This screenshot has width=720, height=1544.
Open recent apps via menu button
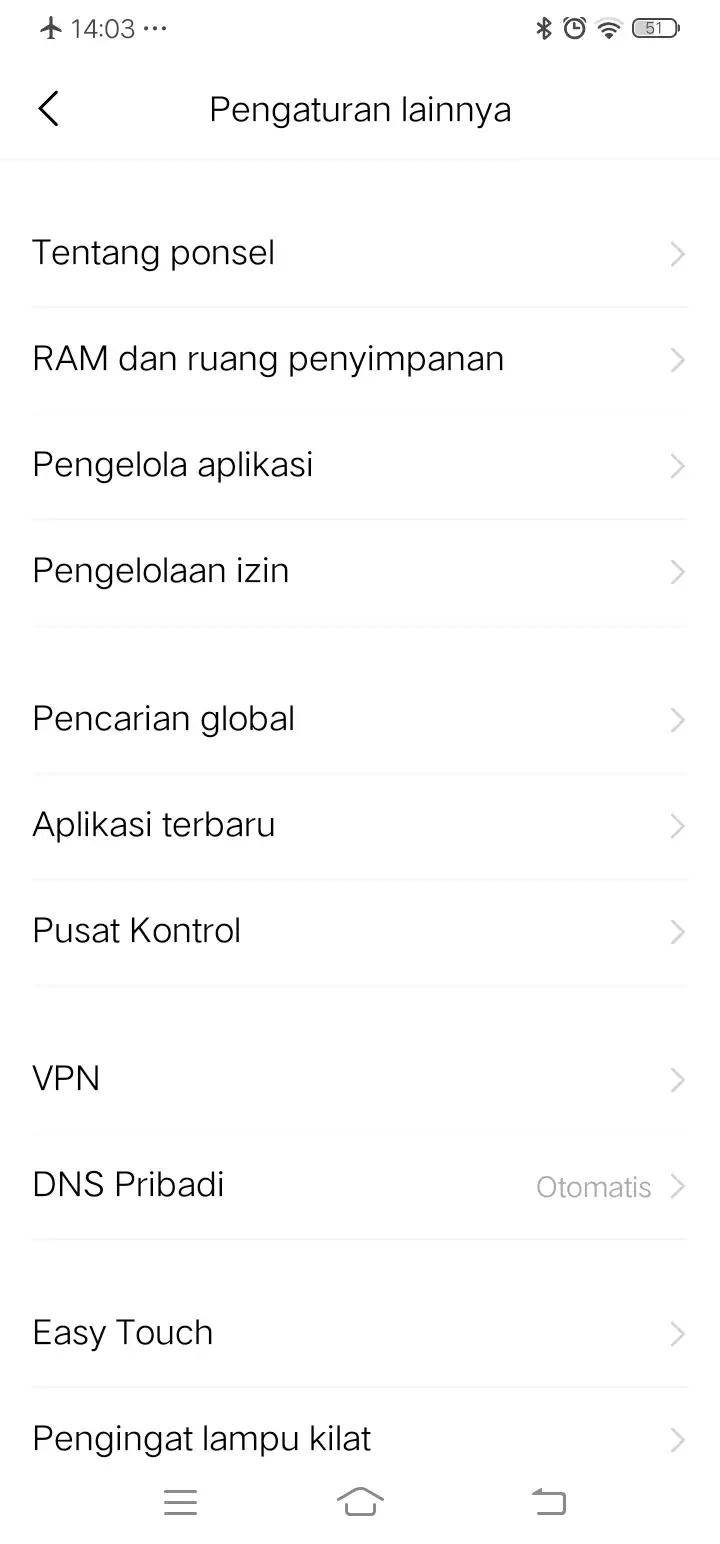click(x=180, y=1502)
